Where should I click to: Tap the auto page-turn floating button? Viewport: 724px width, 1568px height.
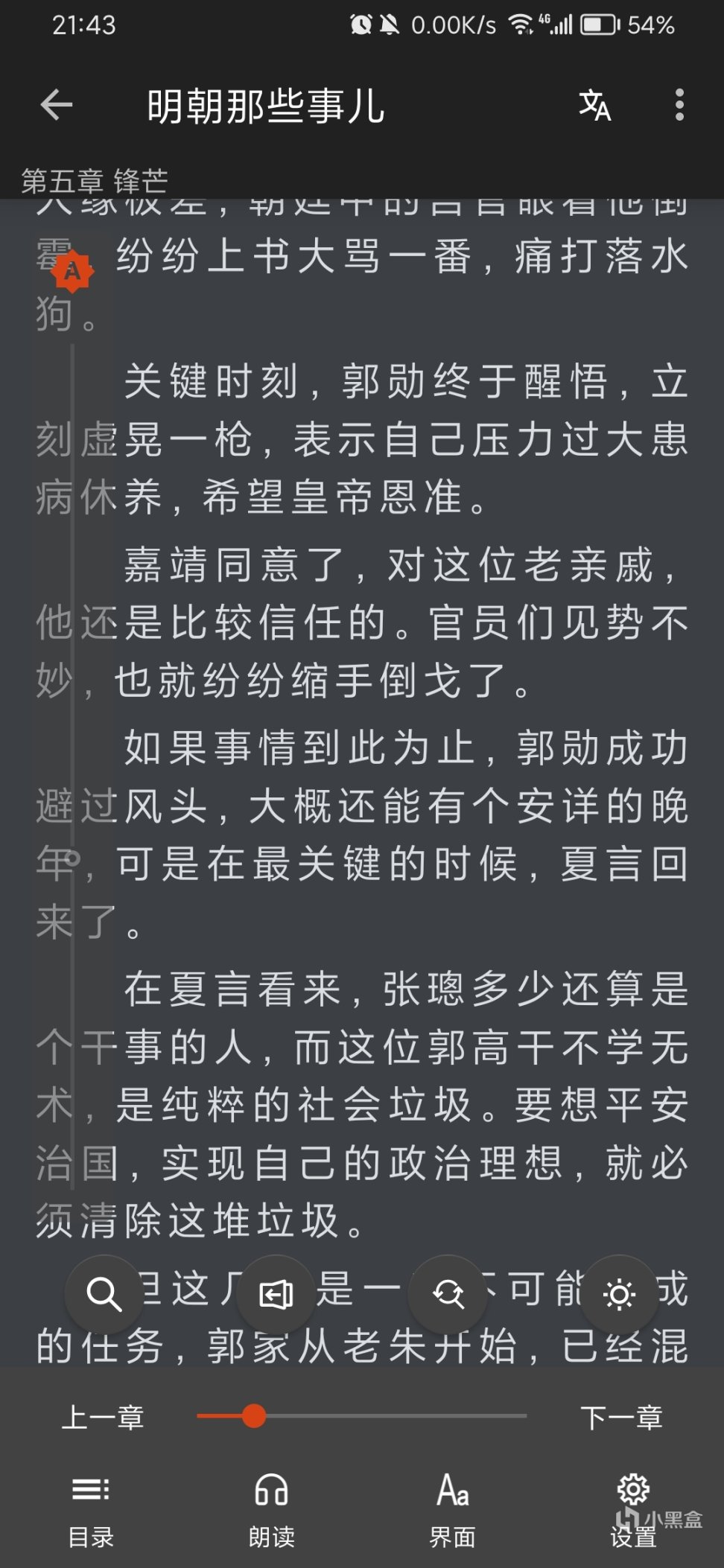click(x=276, y=1295)
